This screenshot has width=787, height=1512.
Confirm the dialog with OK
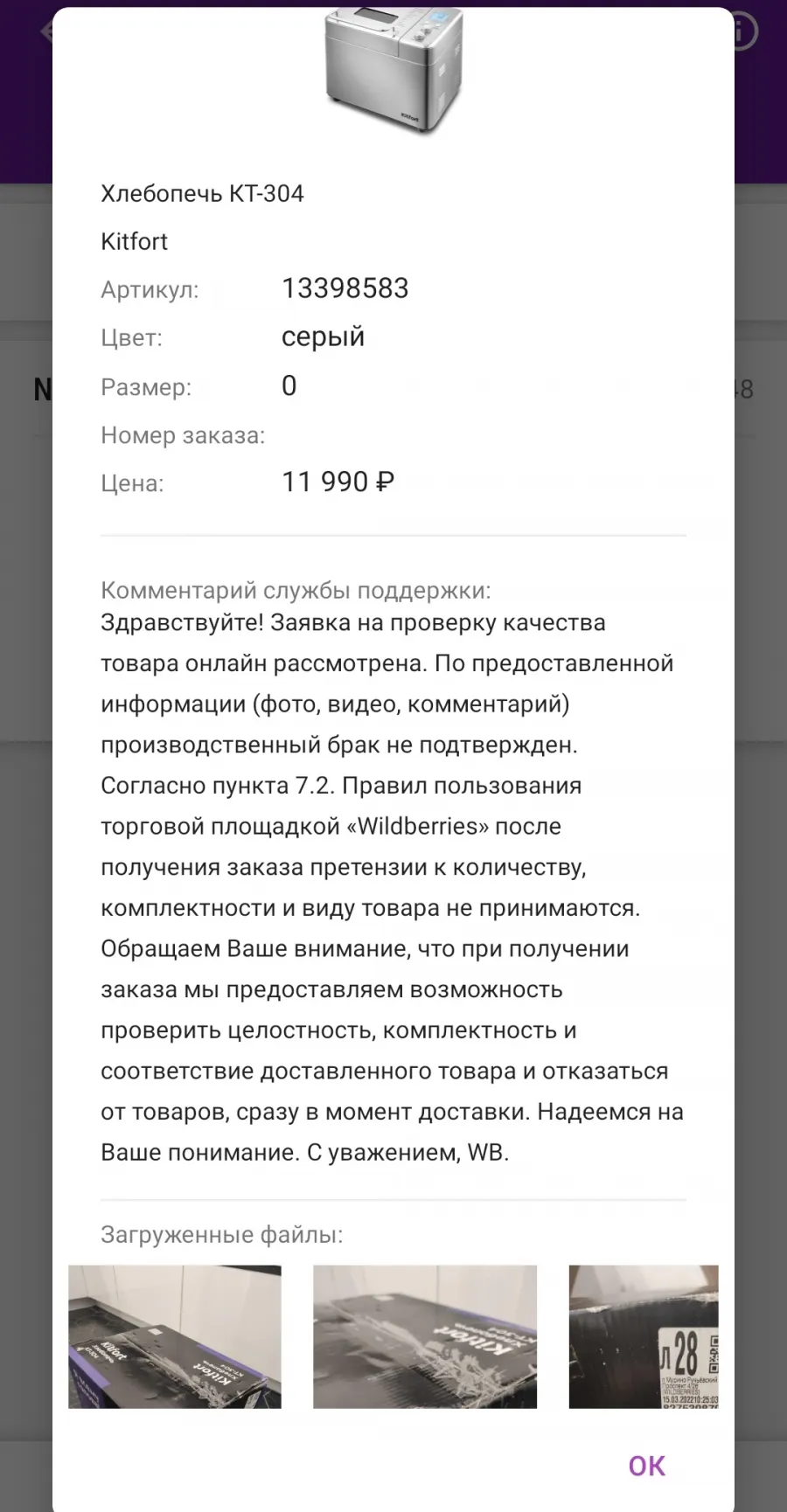[646, 1466]
